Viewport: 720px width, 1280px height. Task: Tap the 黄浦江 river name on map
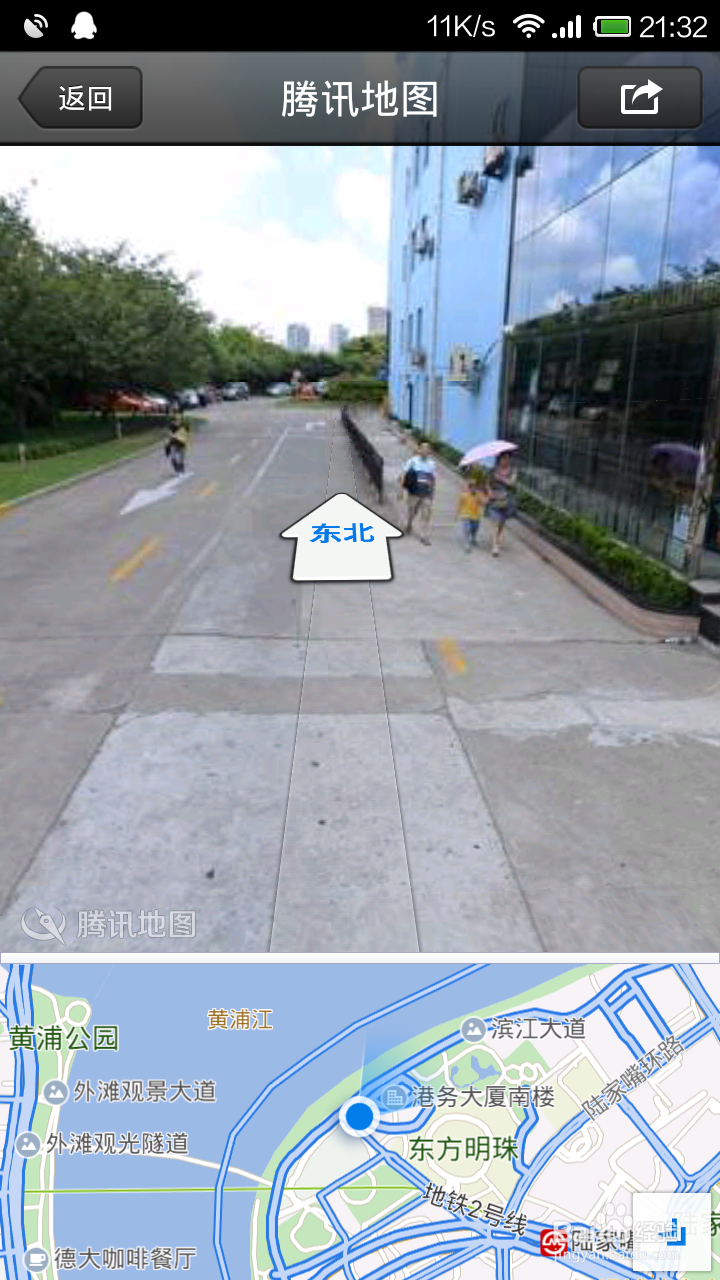click(237, 1018)
